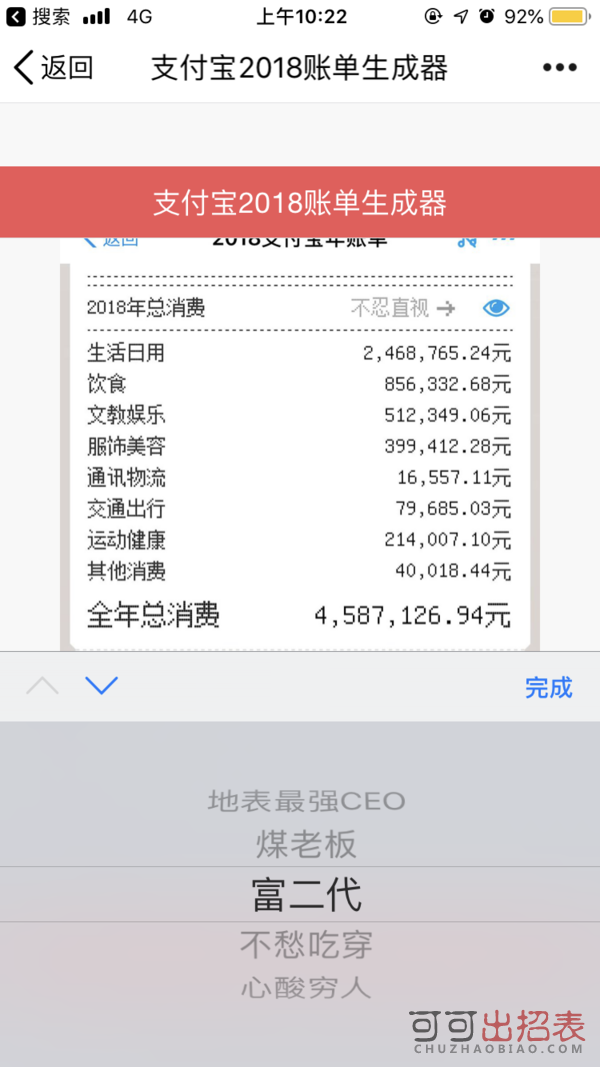Pick 地表最强CEO from the list
The image size is (600, 1067).
coord(306,800)
